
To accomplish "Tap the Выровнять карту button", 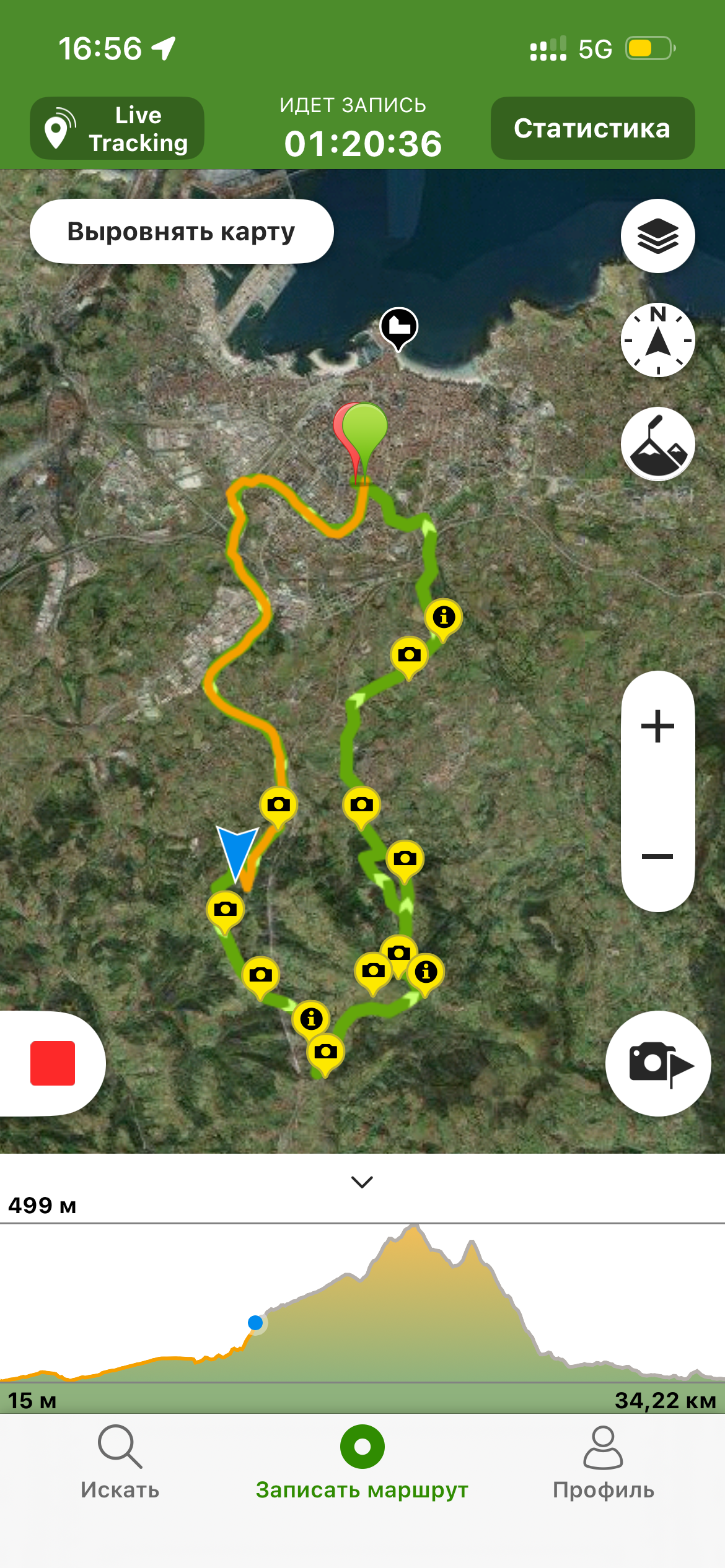I will tap(182, 232).
